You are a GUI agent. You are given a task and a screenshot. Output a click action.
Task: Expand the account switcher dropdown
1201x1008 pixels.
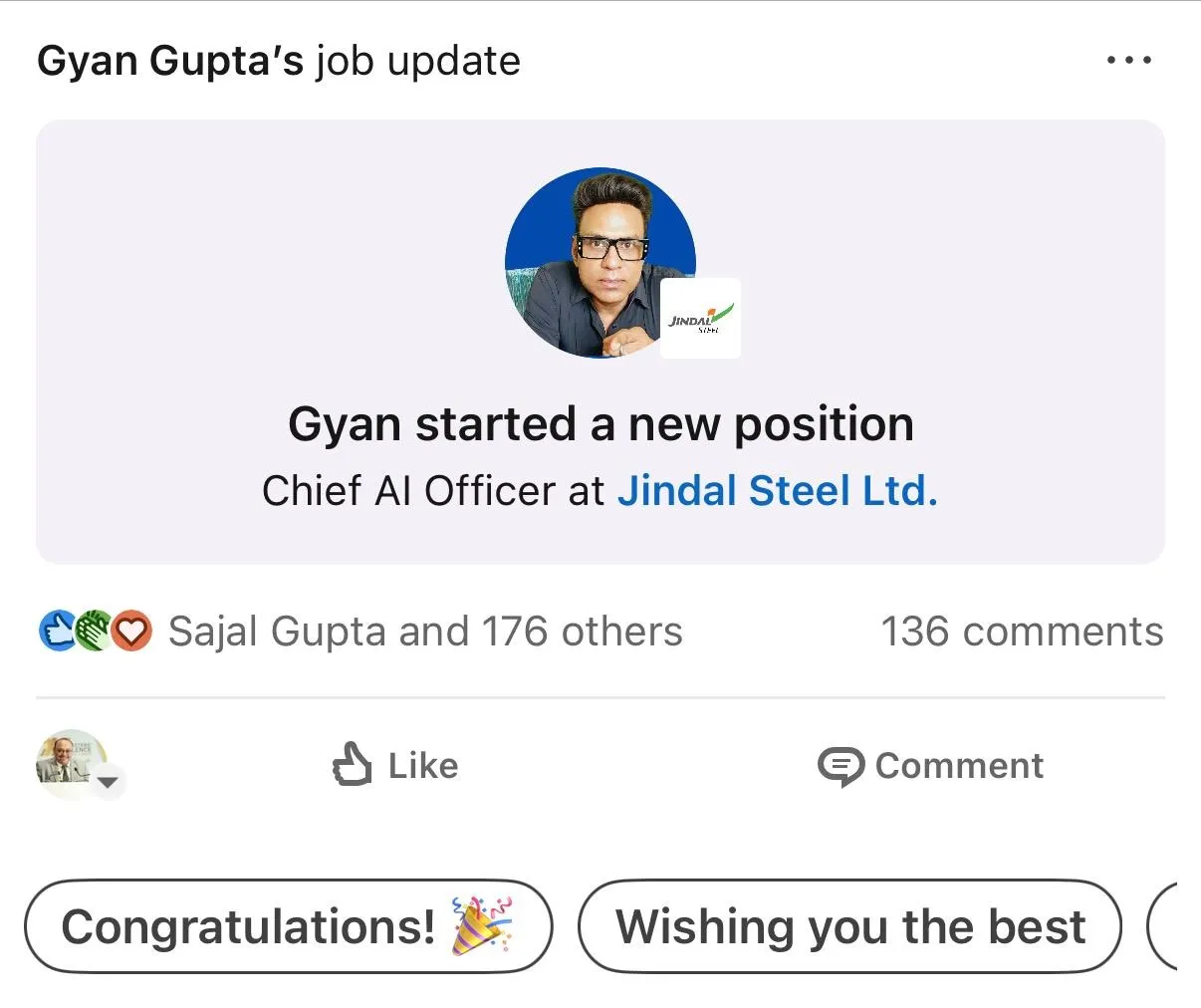click(x=108, y=782)
